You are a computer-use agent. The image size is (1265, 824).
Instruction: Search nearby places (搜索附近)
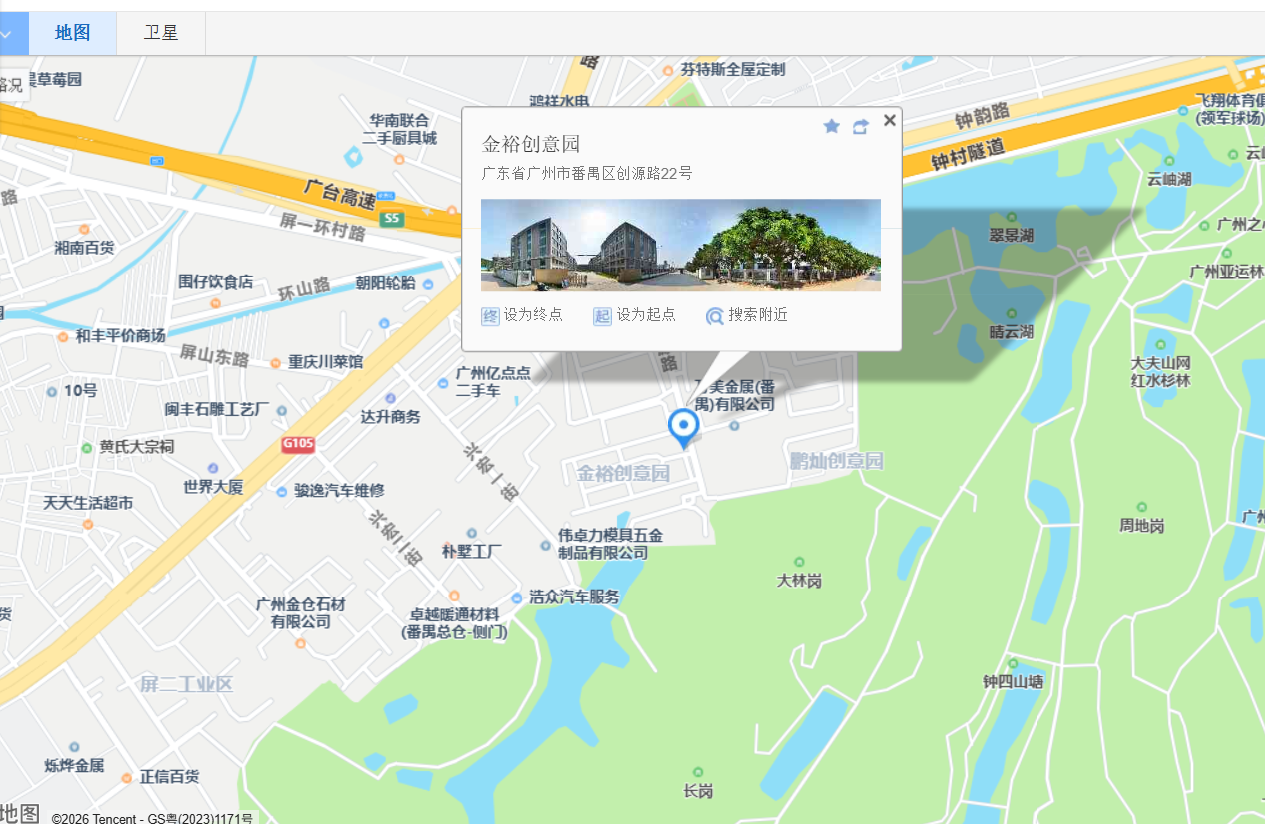[746, 315]
